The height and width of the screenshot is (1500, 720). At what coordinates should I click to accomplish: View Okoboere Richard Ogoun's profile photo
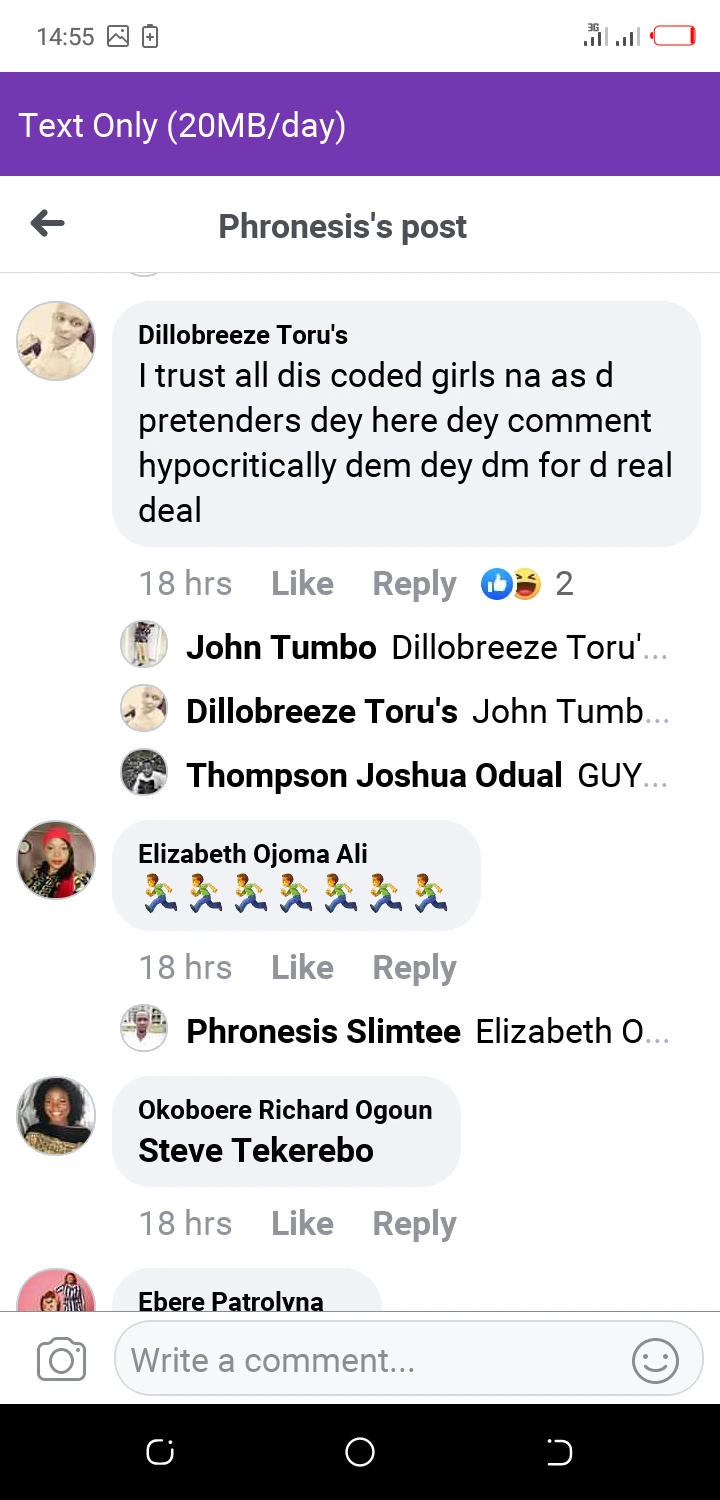(x=56, y=1116)
